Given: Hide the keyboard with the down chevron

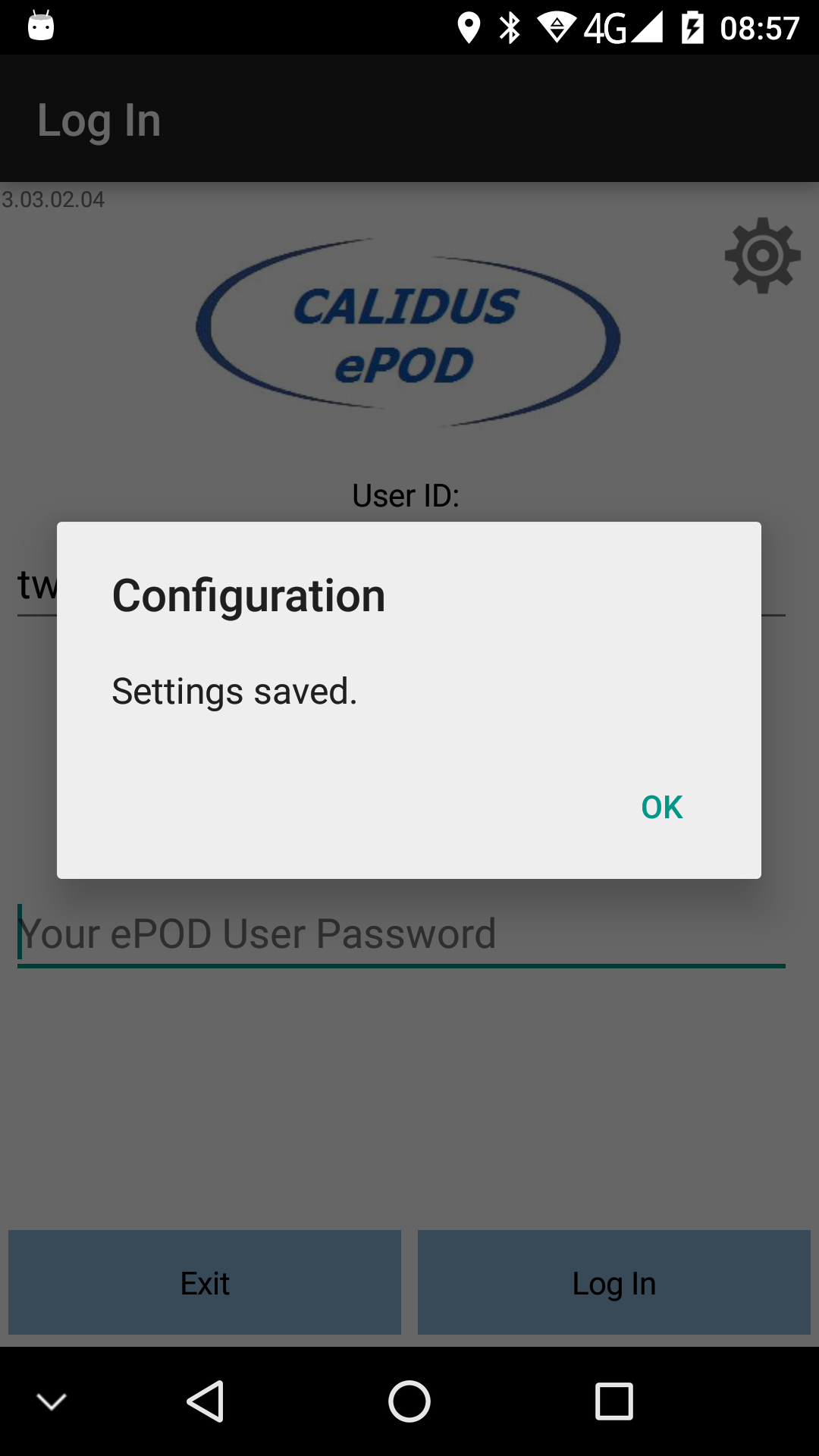Looking at the screenshot, I should coord(52,1402).
